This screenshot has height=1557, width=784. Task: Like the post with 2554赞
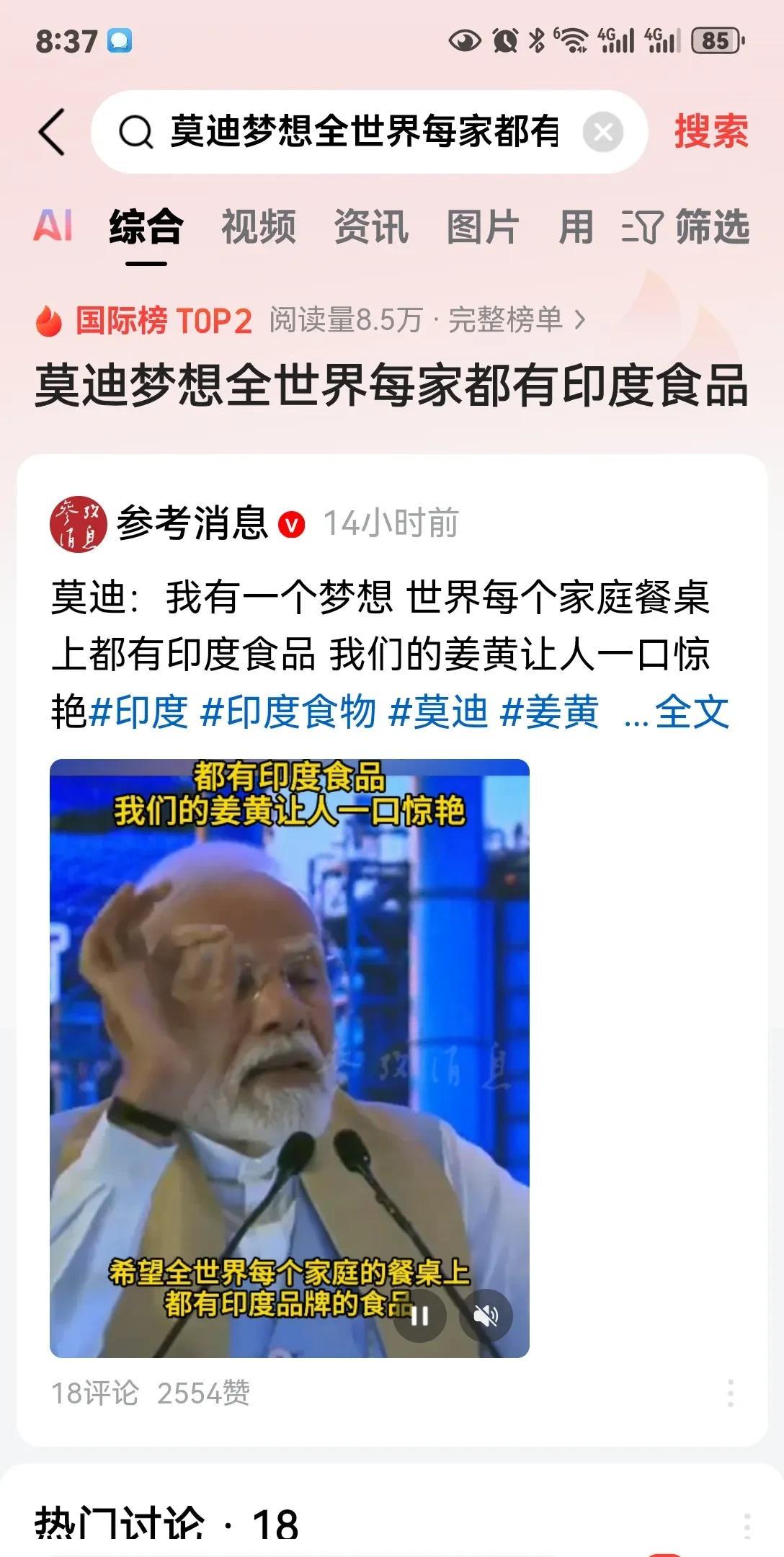tap(203, 1393)
